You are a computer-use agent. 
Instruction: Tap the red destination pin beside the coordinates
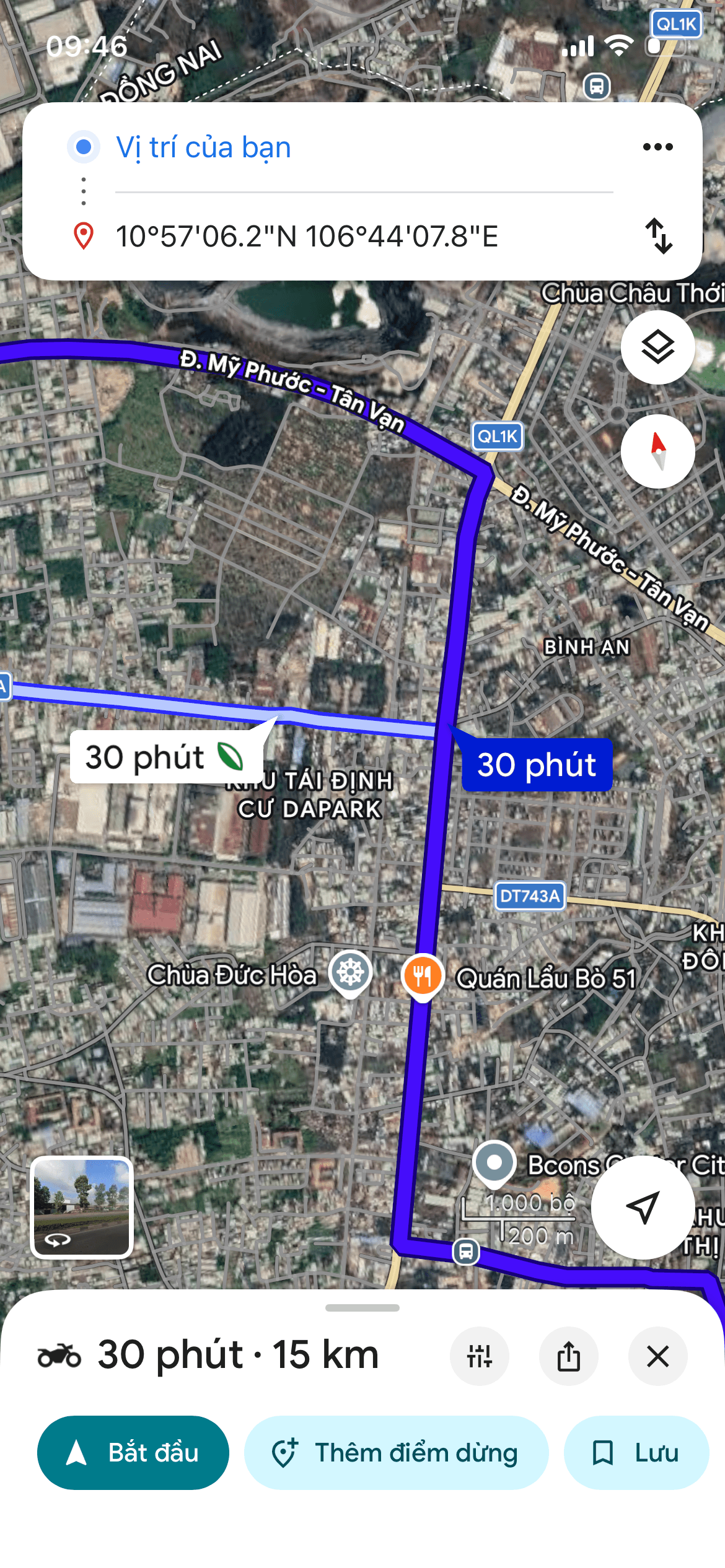pos(84,235)
